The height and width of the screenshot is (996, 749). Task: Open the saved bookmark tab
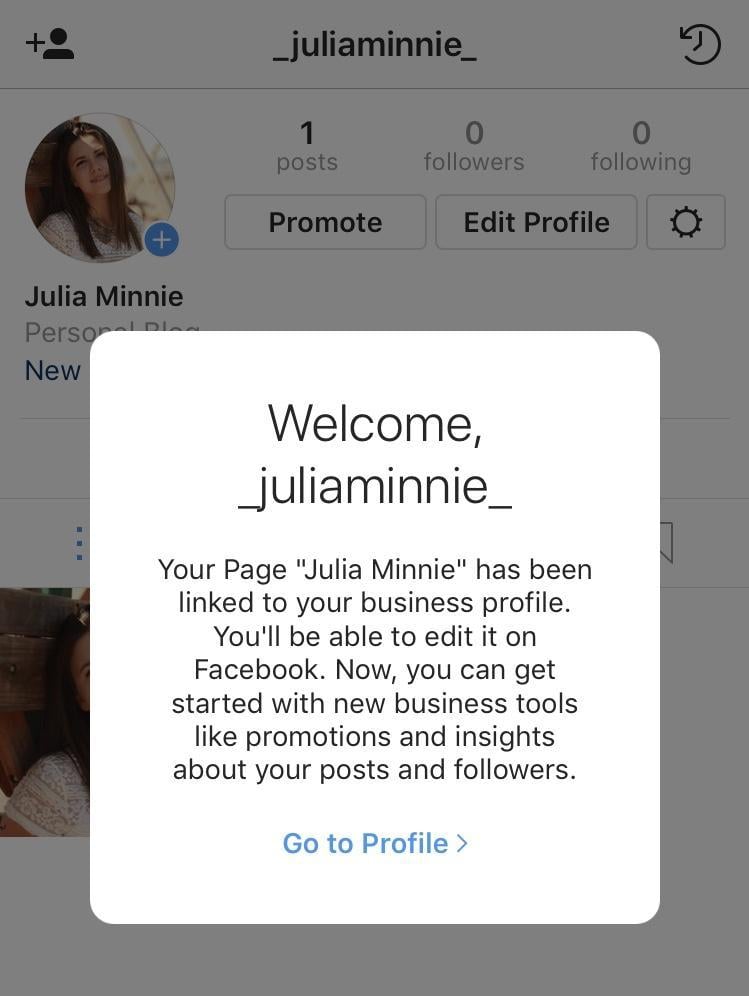click(665, 543)
